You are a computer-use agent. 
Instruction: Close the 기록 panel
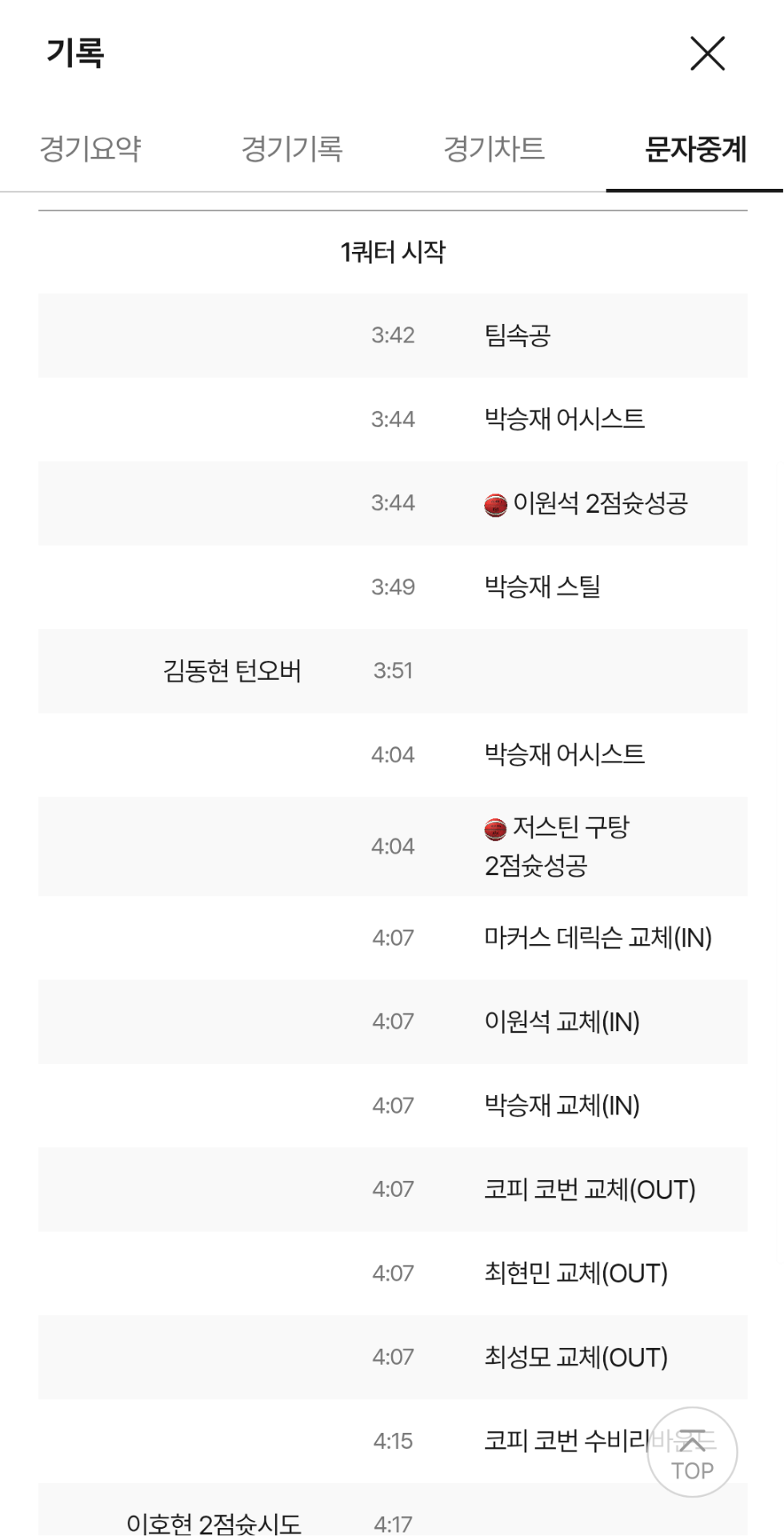[x=707, y=54]
